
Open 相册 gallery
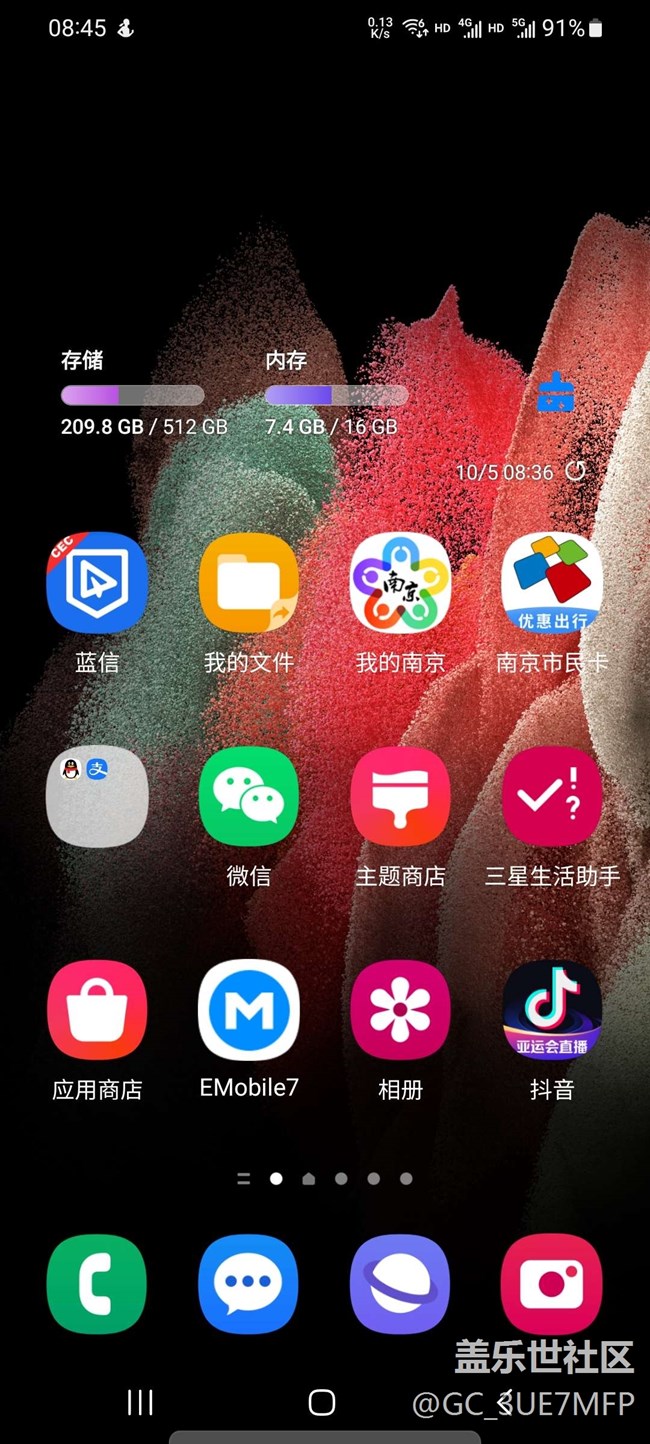pos(400,1010)
